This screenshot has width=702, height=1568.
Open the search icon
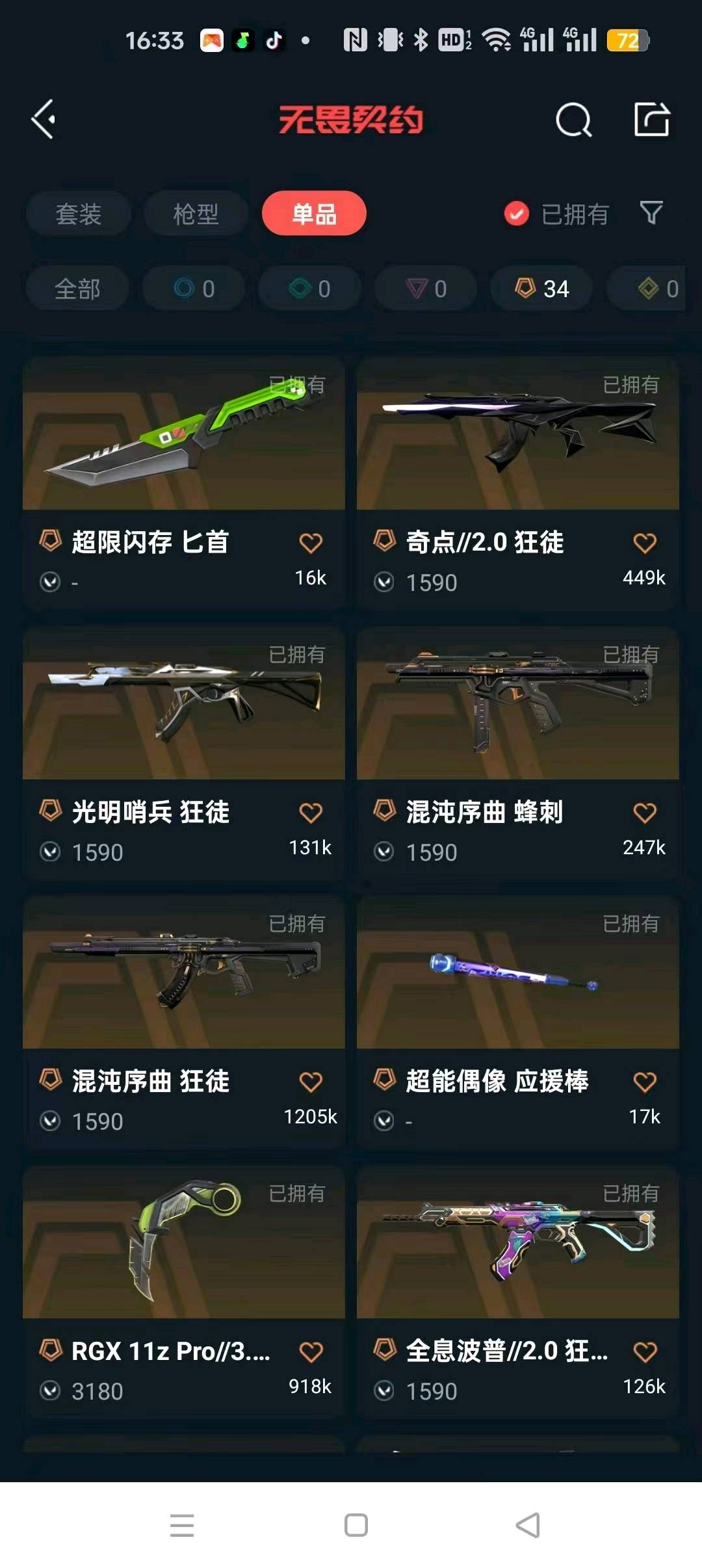(573, 120)
